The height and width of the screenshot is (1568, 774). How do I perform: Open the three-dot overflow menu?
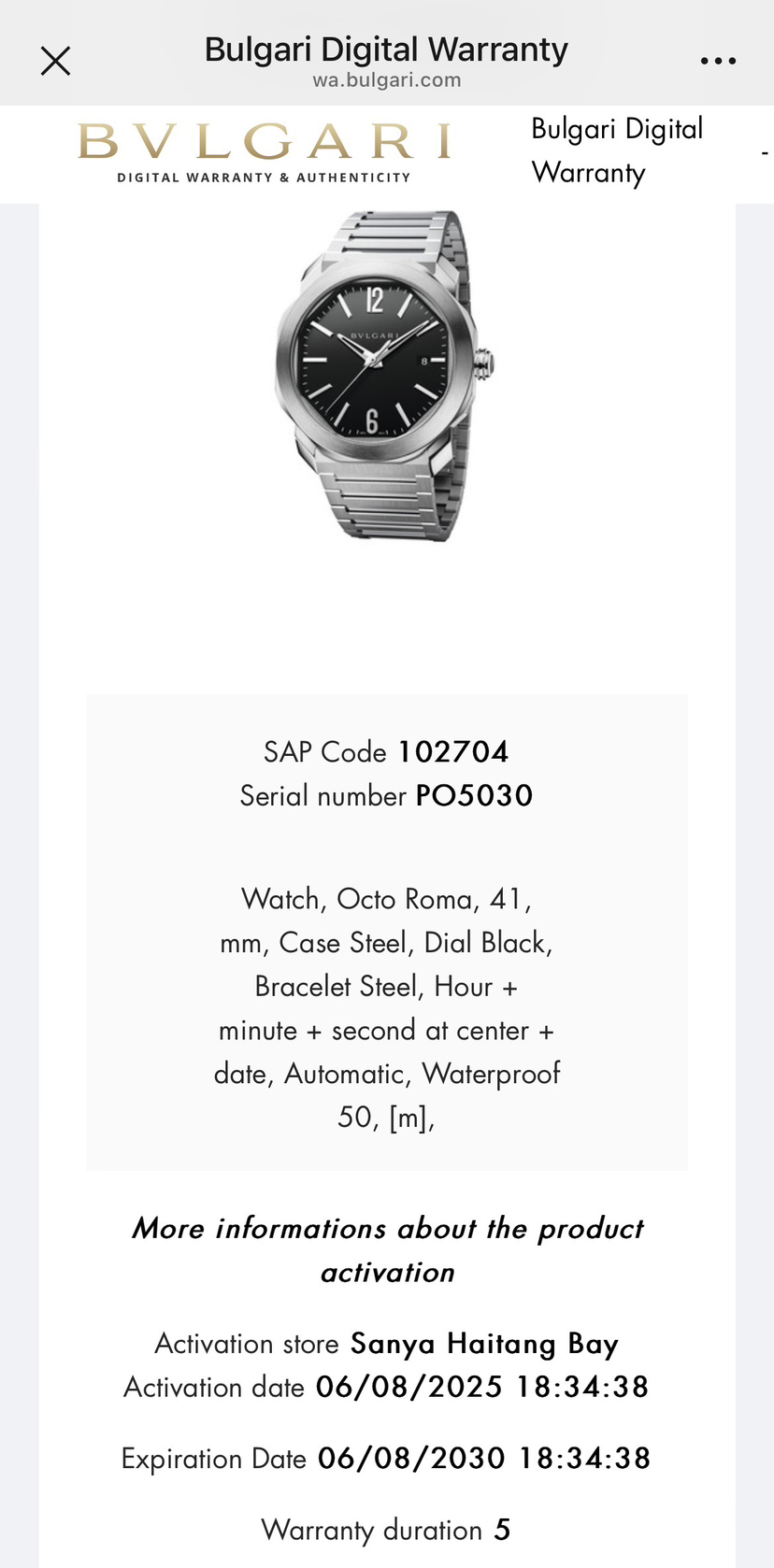click(x=718, y=62)
